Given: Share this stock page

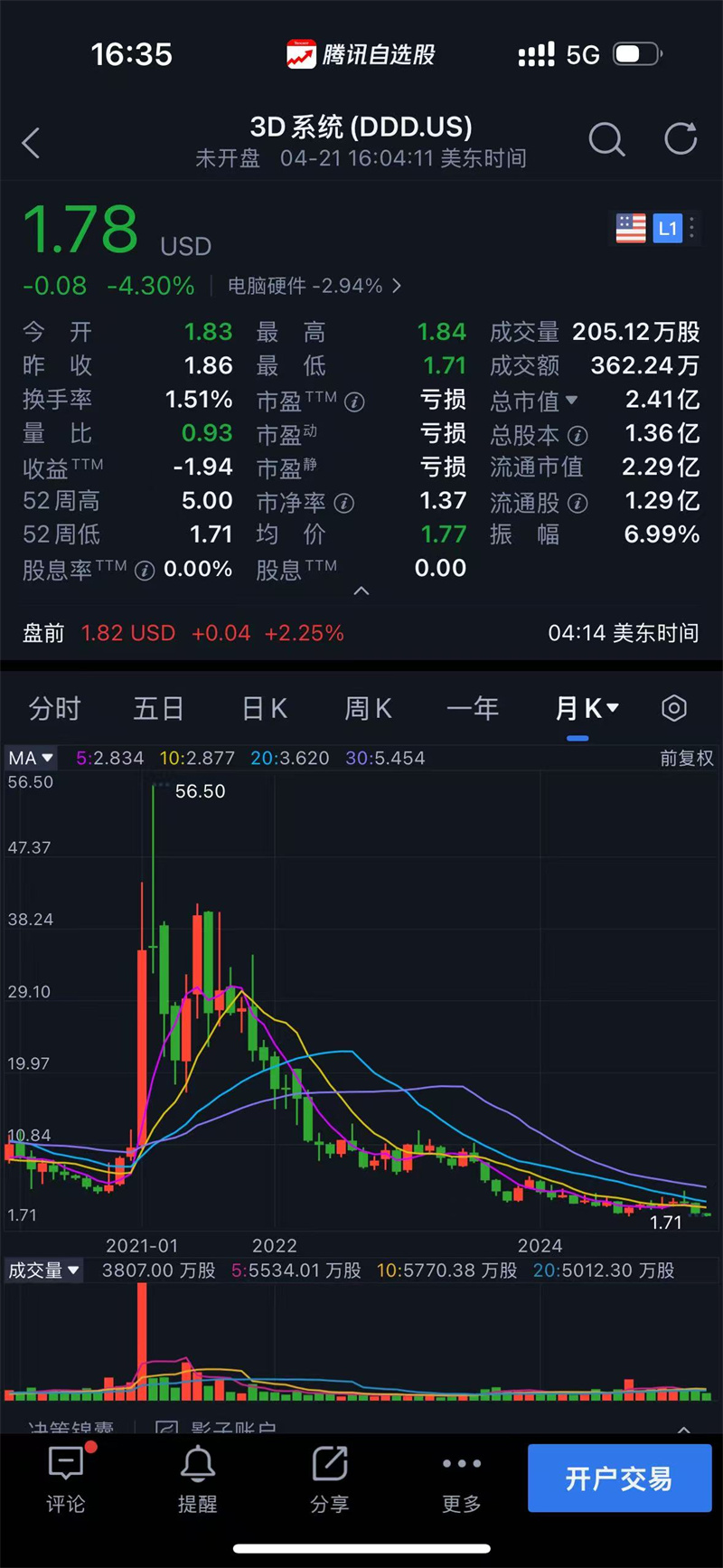Looking at the screenshot, I should (x=329, y=1479).
